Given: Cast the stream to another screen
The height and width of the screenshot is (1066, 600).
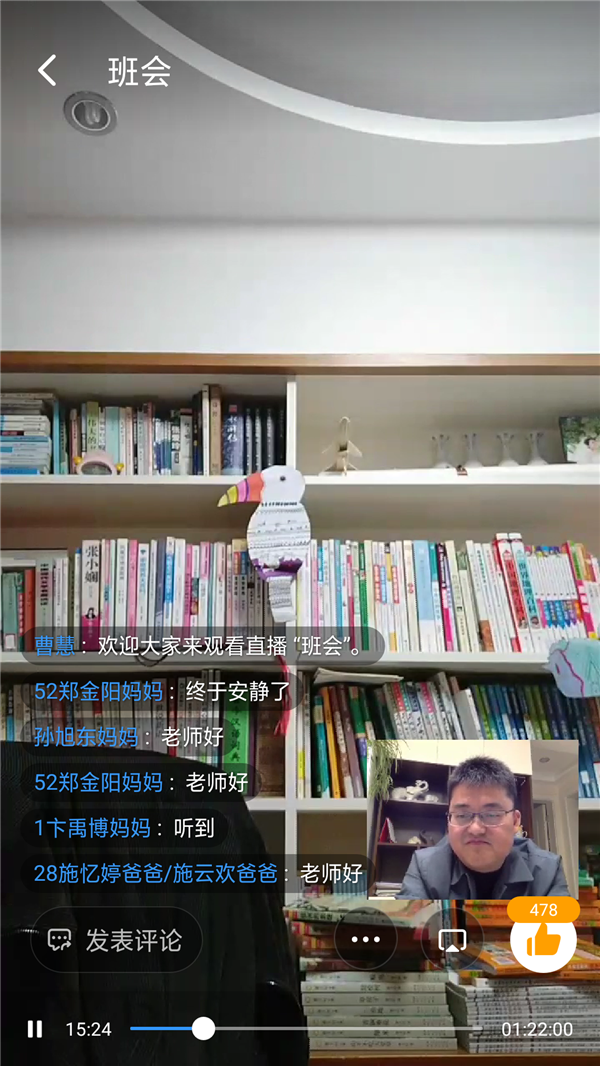Looking at the screenshot, I should pos(451,940).
